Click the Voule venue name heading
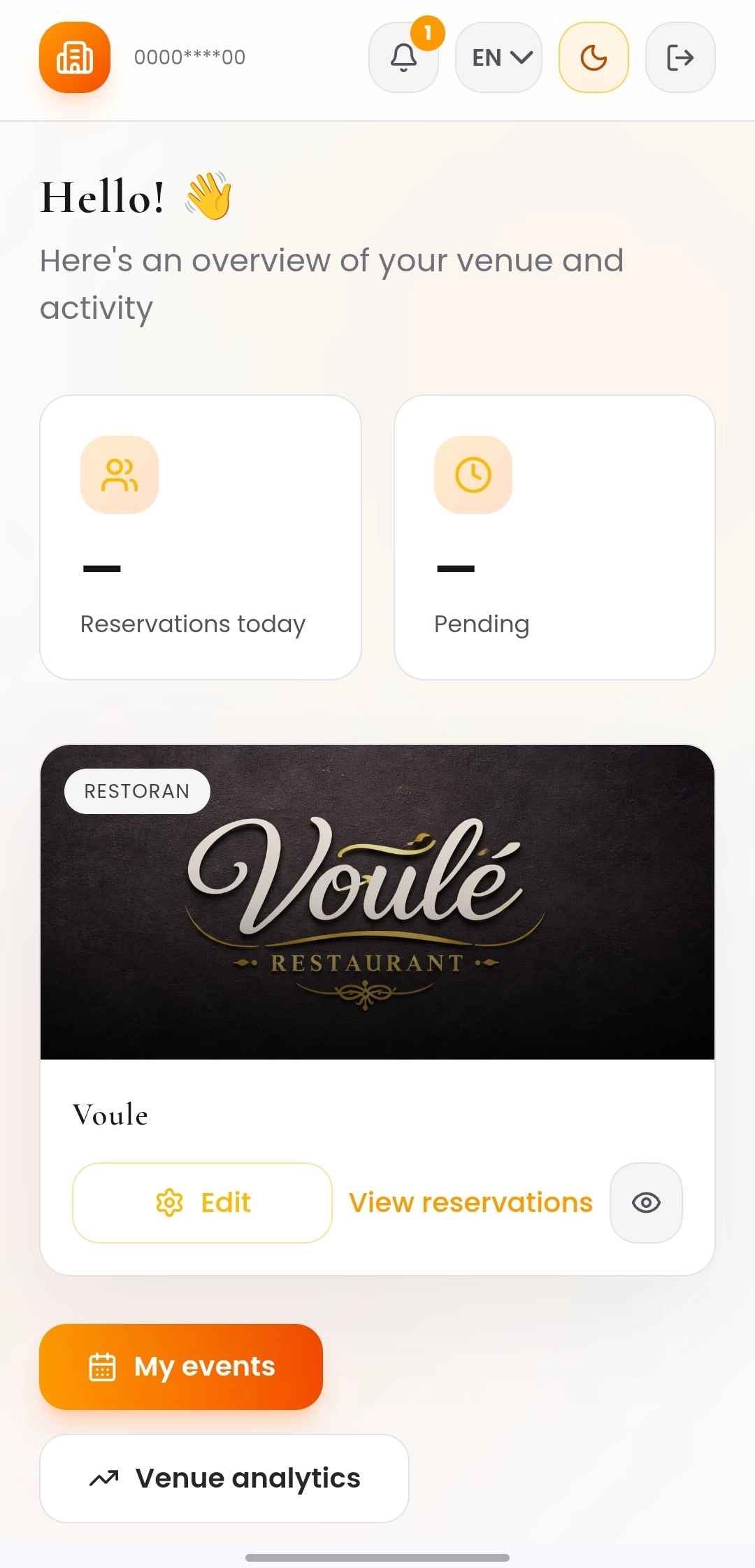 110,1113
